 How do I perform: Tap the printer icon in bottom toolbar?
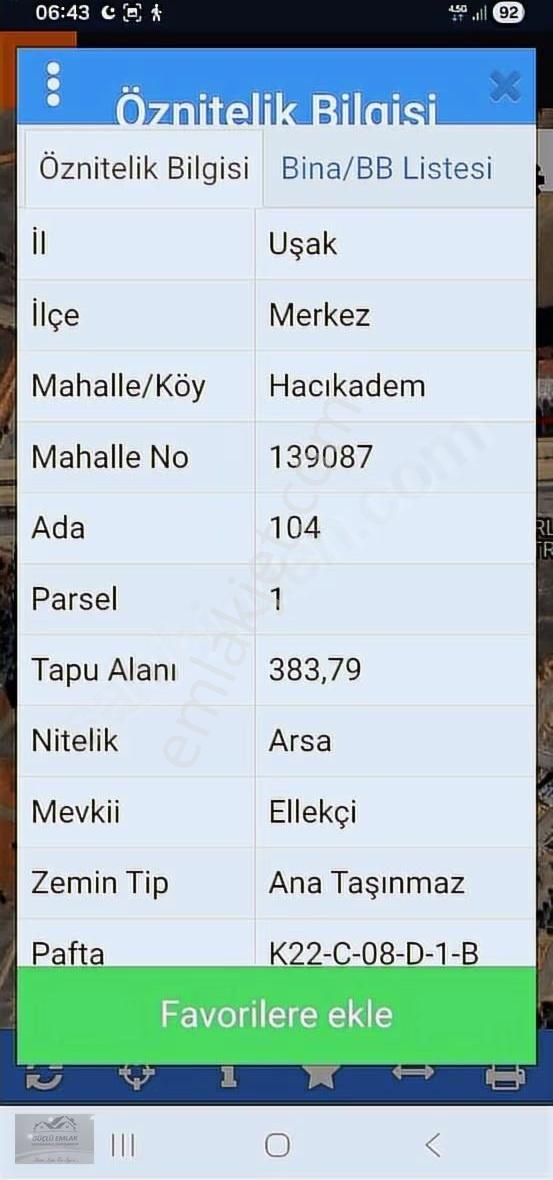506,1077
